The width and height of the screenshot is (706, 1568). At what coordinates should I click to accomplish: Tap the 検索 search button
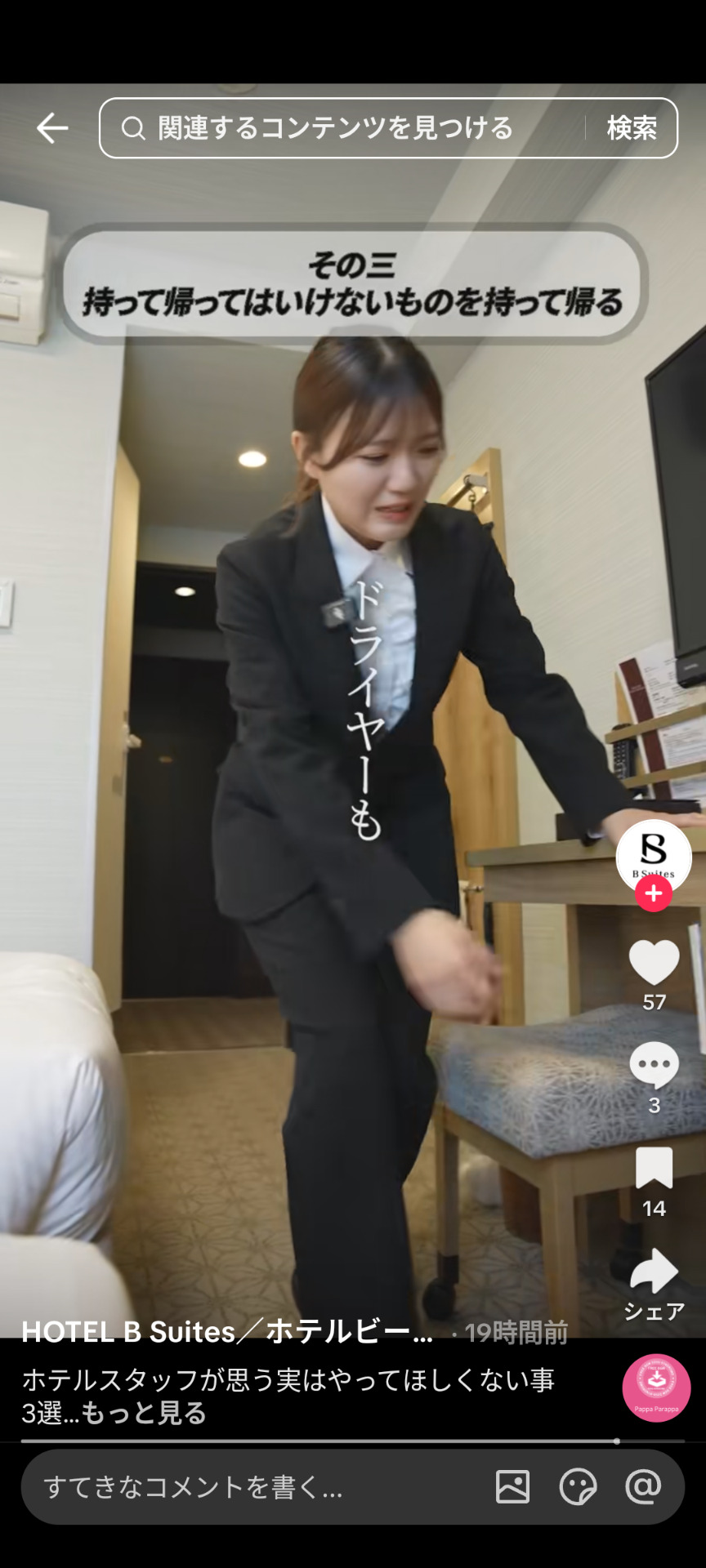pos(631,128)
